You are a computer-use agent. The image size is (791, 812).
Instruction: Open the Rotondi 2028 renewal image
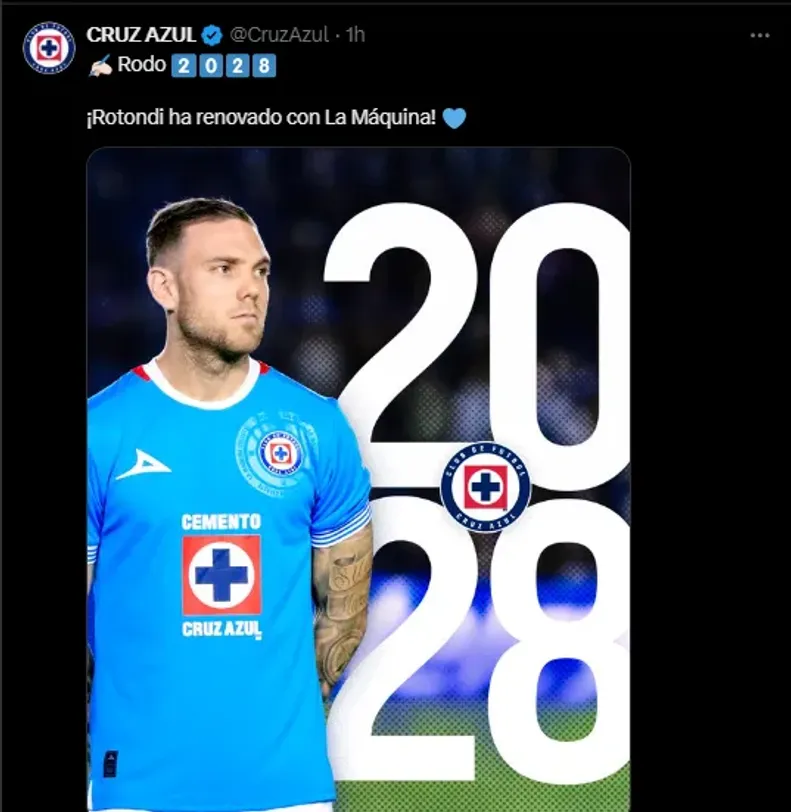(x=358, y=480)
